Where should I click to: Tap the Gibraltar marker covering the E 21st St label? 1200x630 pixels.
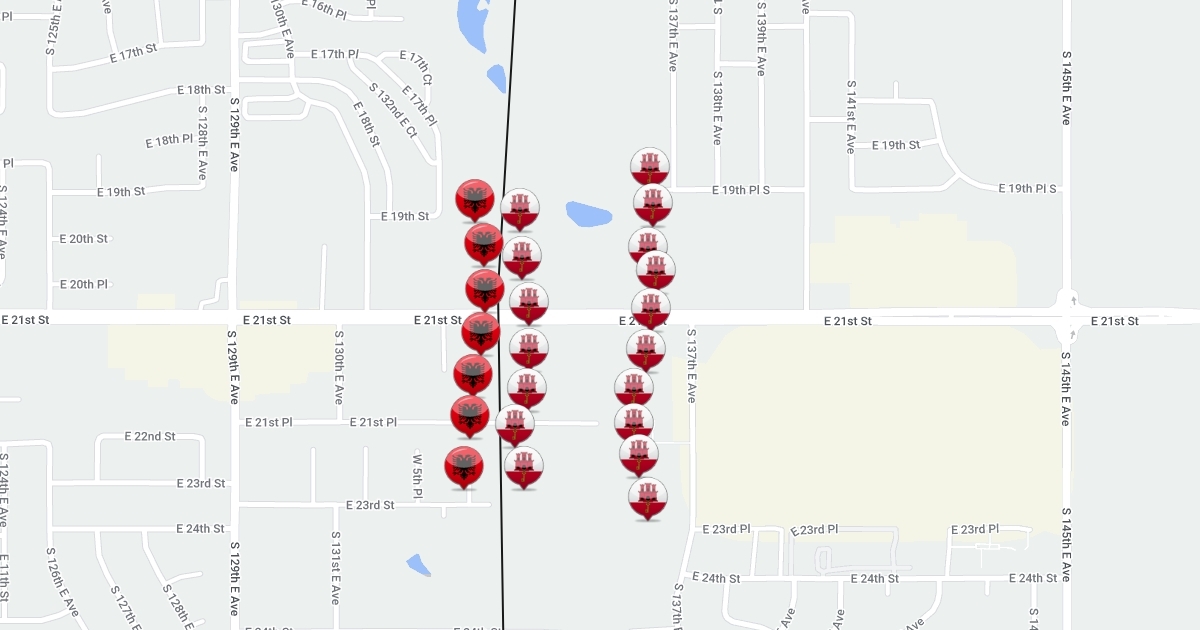651,308
